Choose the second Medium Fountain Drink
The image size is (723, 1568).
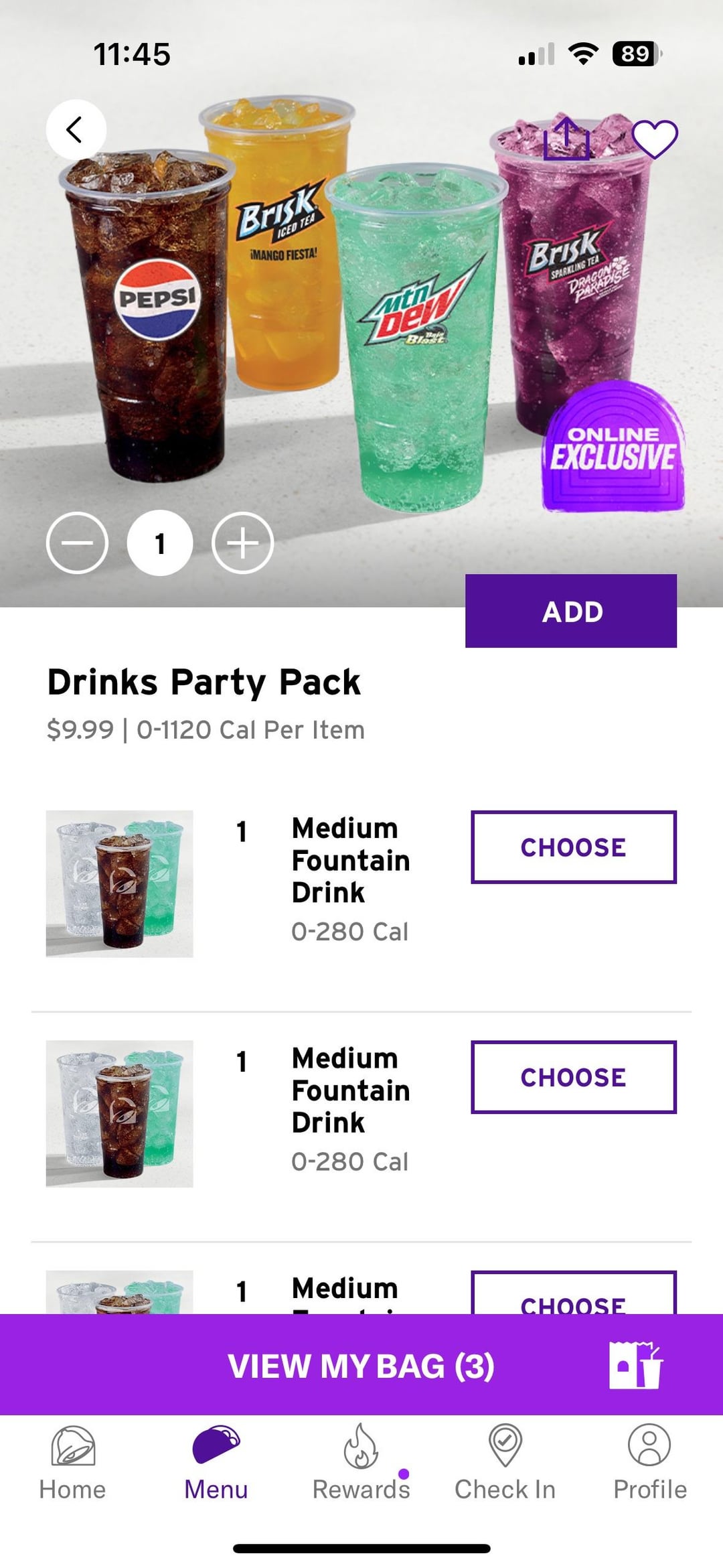(573, 1077)
